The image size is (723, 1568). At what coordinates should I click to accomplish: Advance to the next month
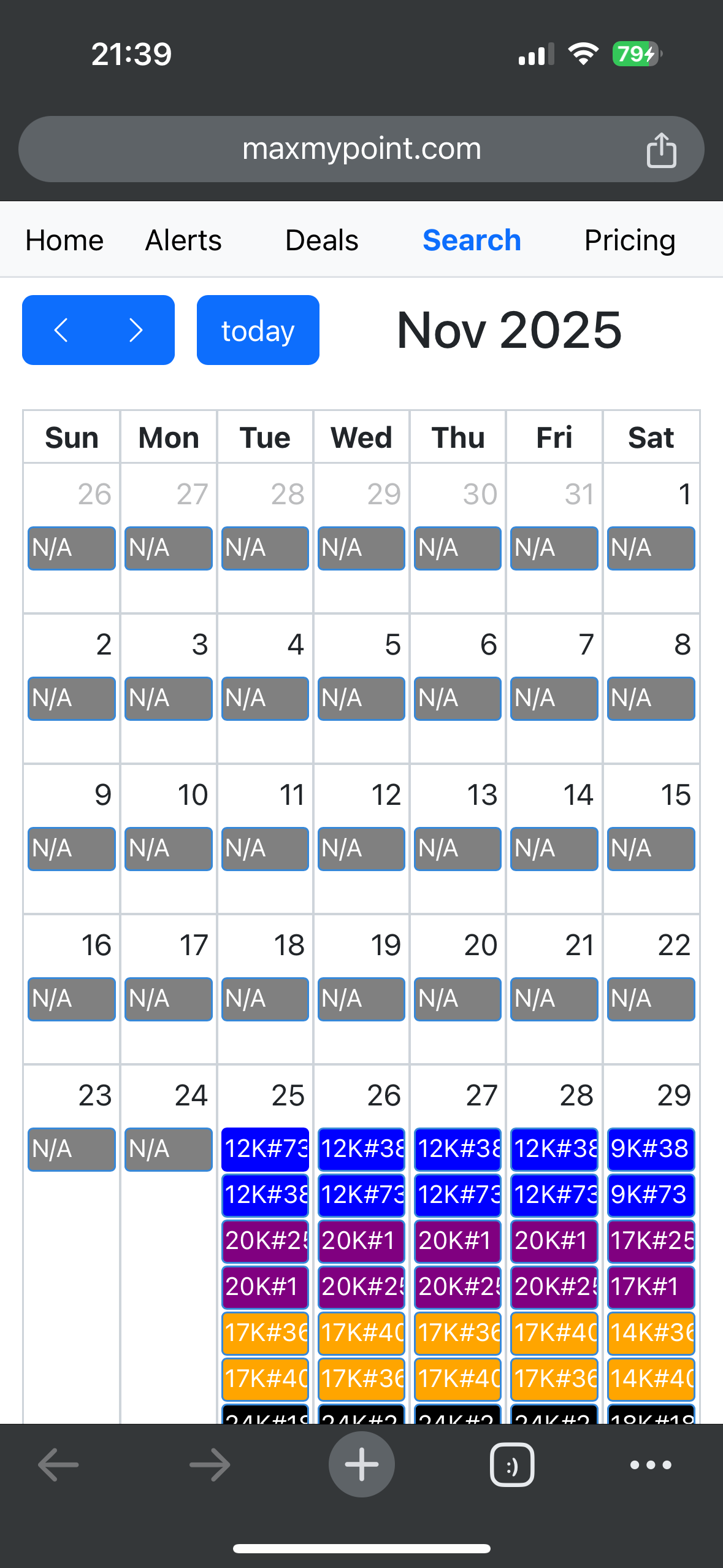[x=136, y=330]
